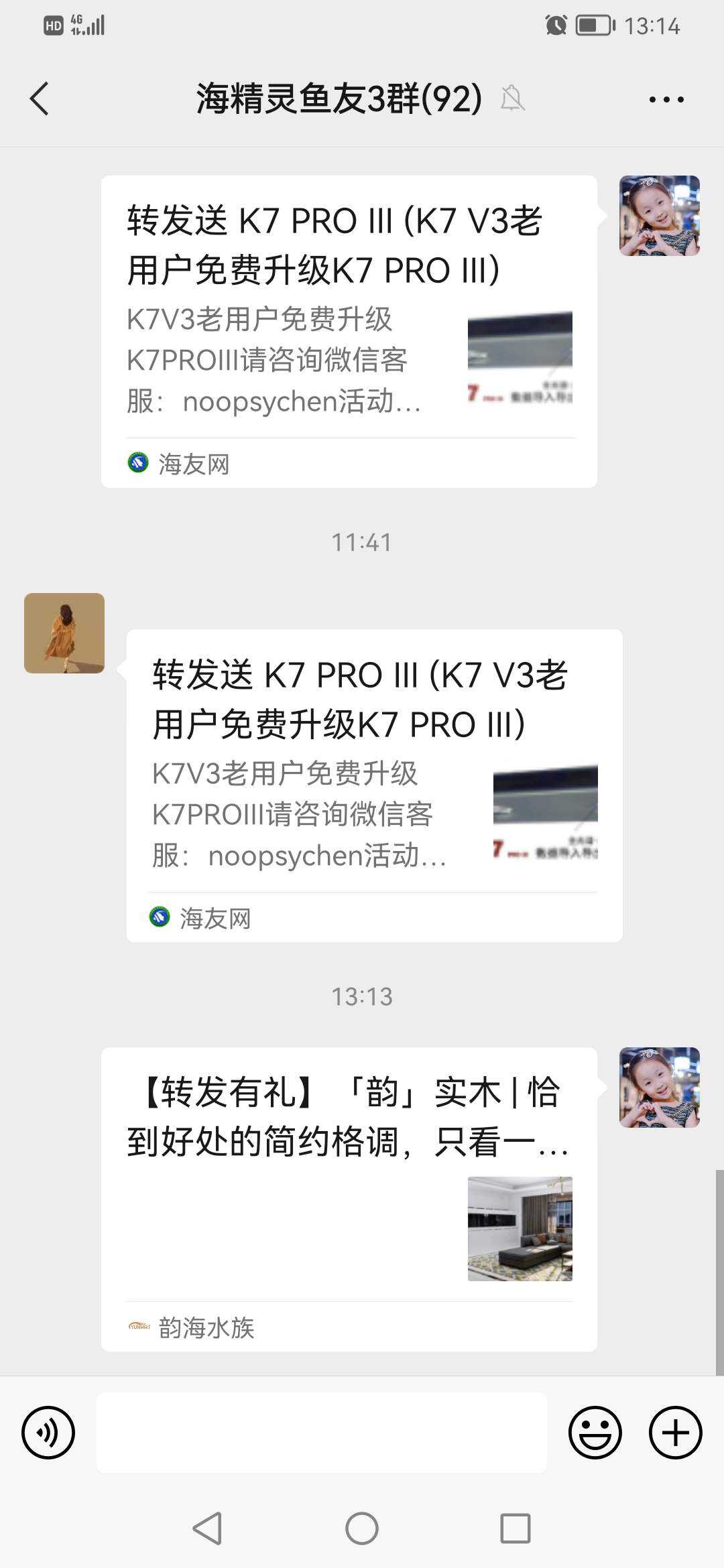Tap the system home button
Viewport: 724px width, 1568px height.
point(362,1528)
